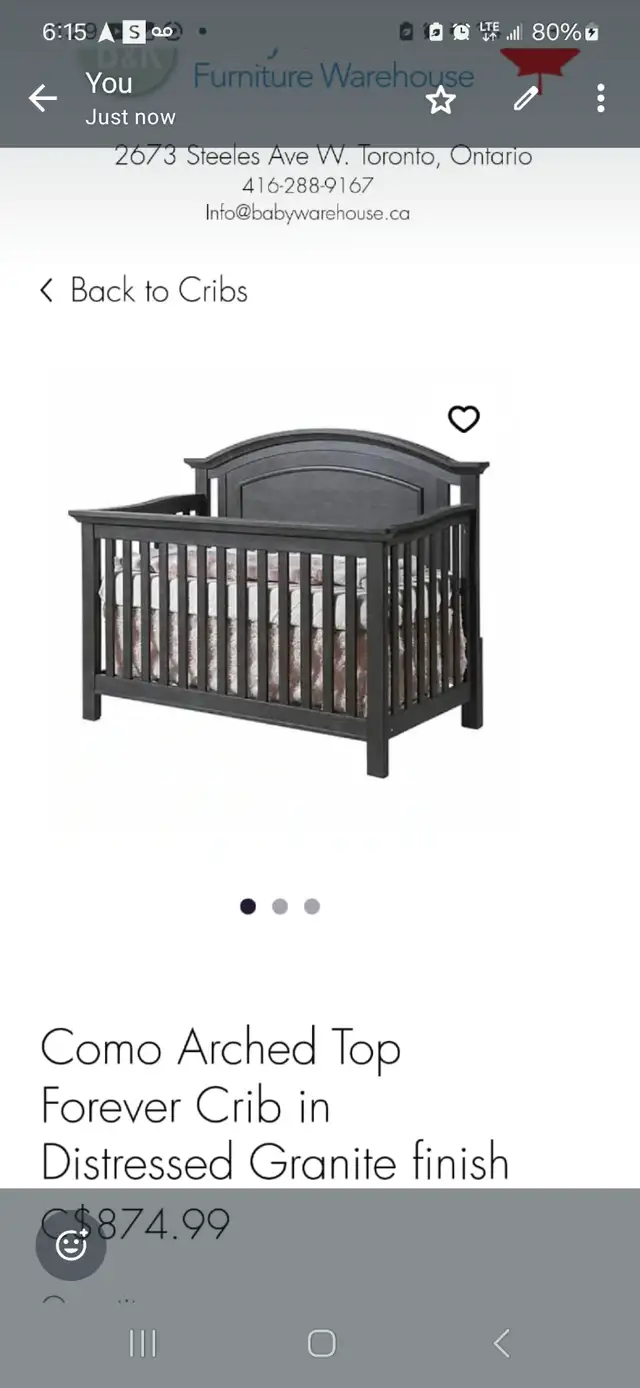Open recent apps from the navigation bar
640x1388 pixels.
pos(143,1343)
